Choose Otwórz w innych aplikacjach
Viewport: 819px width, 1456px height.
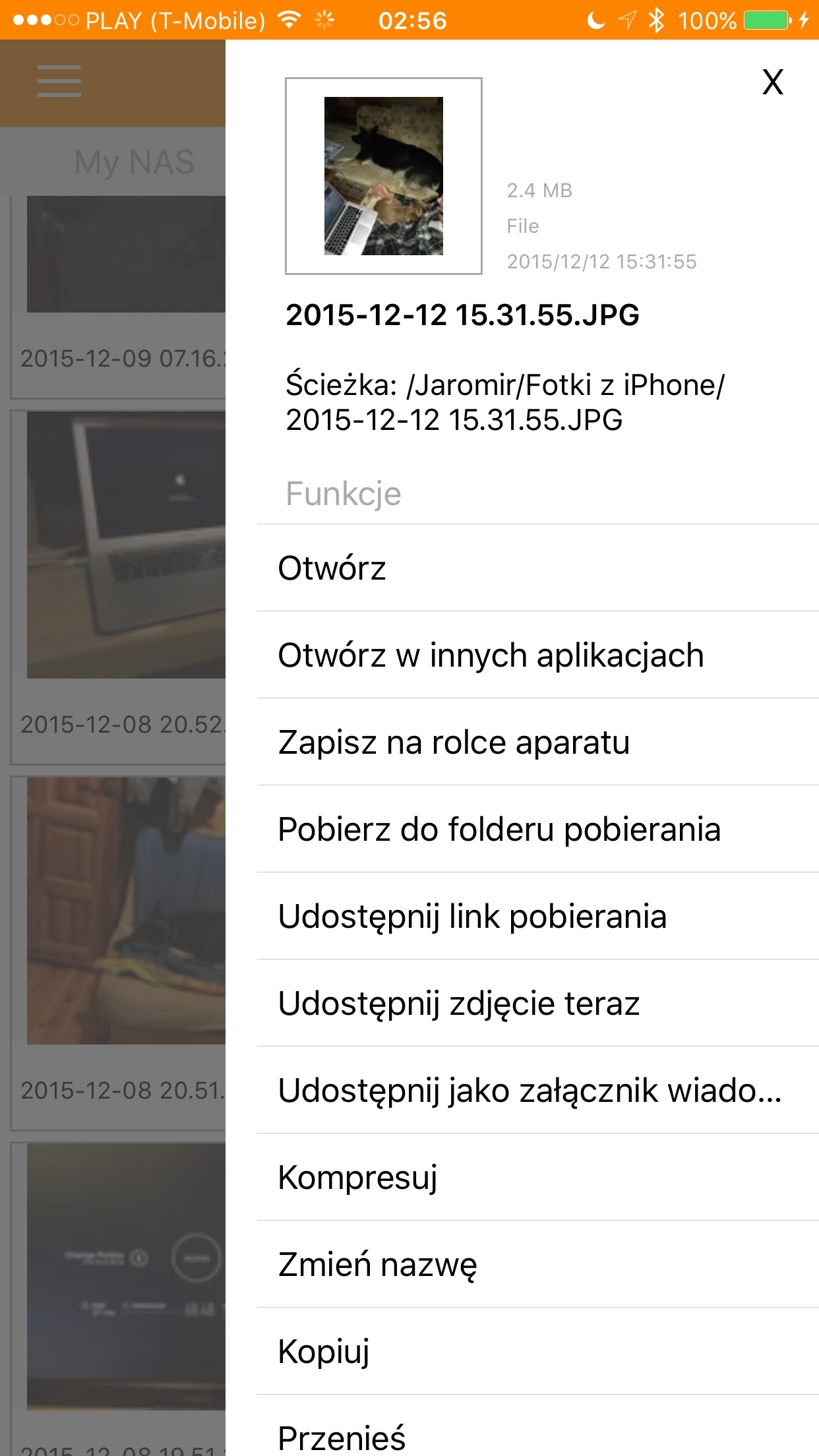pos(538,655)
